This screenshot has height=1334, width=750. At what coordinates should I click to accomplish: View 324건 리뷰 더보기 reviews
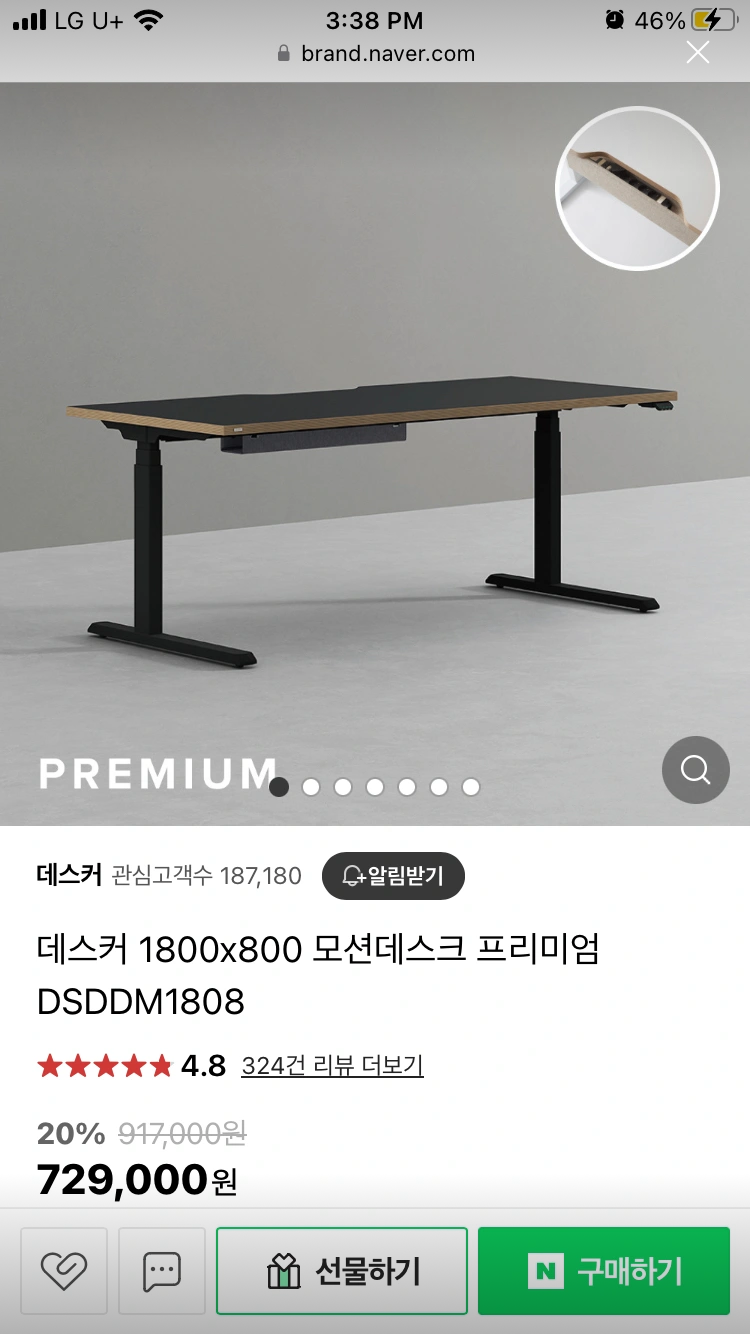(332, 1066)
